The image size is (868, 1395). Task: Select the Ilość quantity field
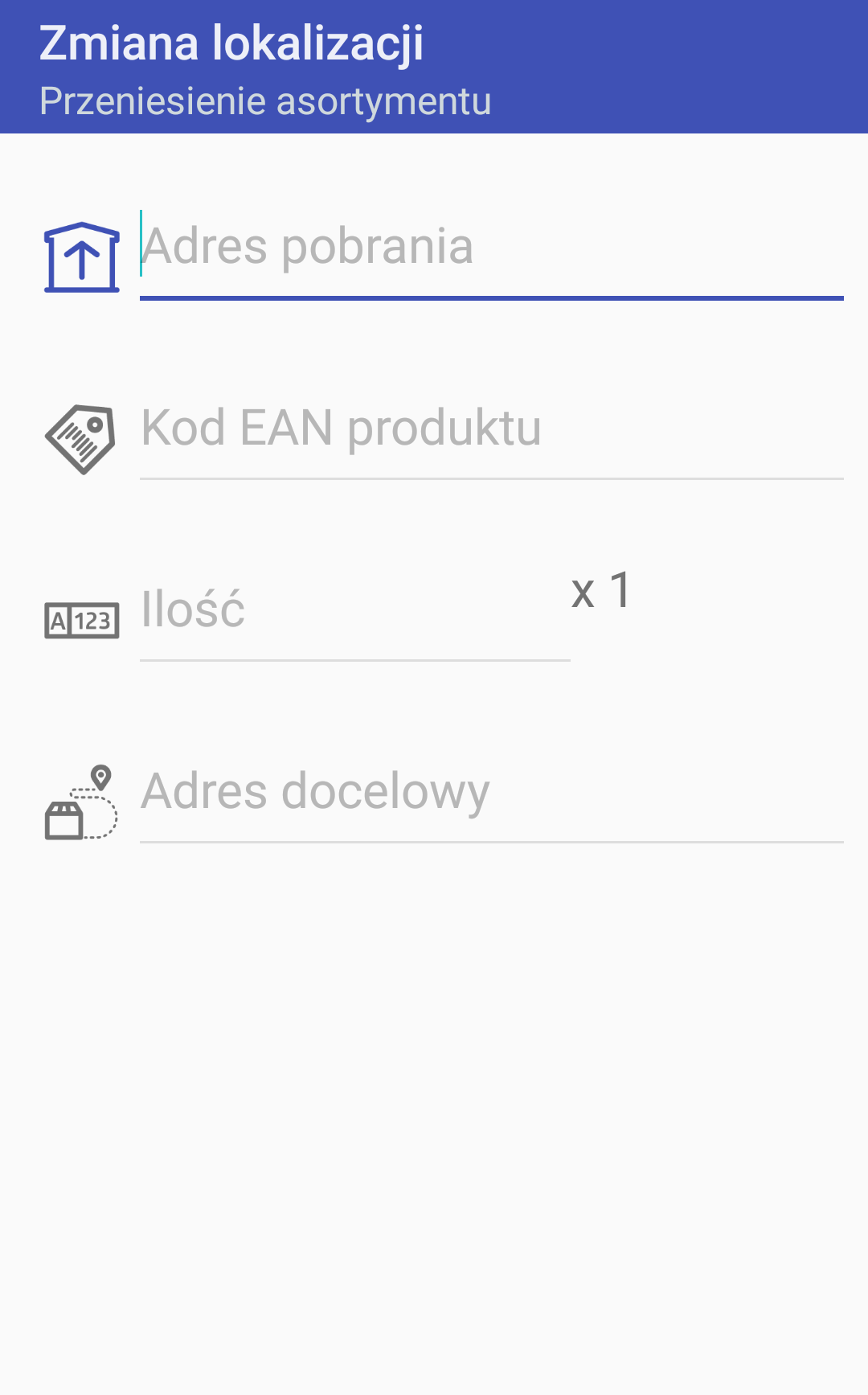coord(354,611)
